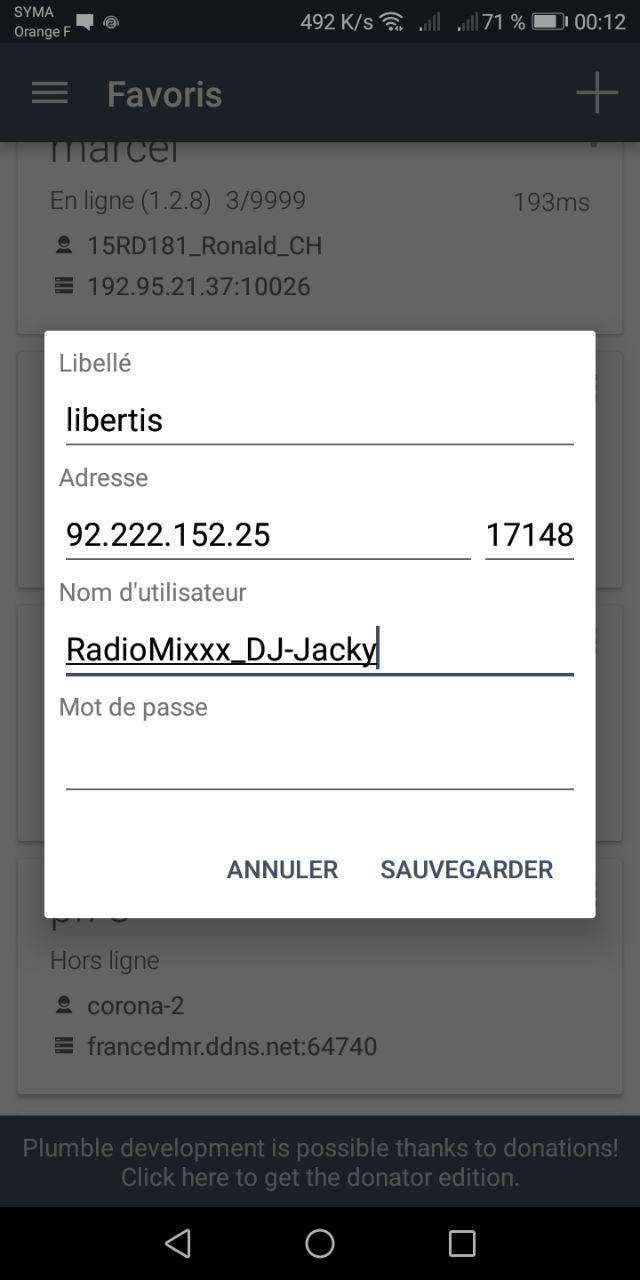Tap the Libellé field containing libertis
640x1280 pixels.
[x=319, y=420]
